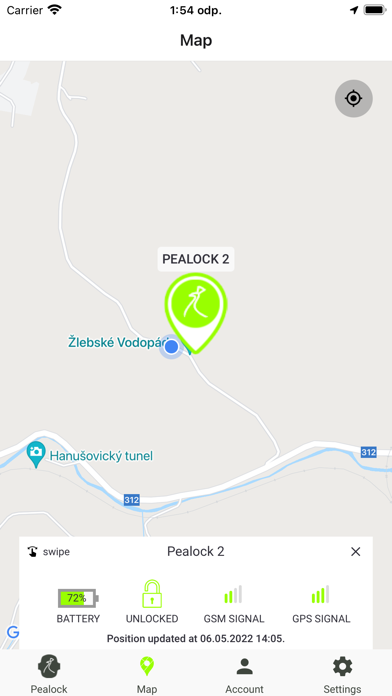Tap the Hanušovický tunel place marker
Viewport: 392px width, 696px height.
point(36,455)
